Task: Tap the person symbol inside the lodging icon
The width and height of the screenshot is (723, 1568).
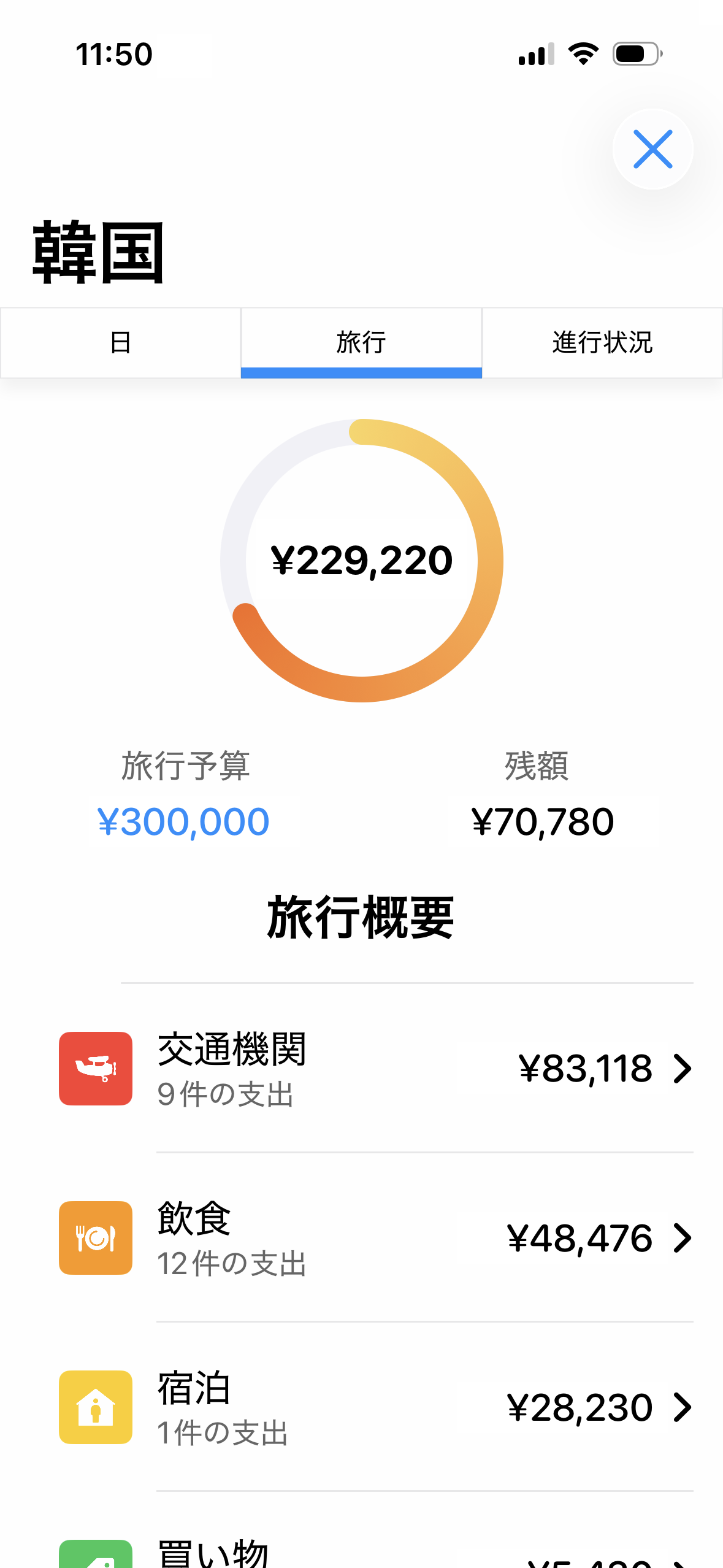Action: coord(95,1411)
